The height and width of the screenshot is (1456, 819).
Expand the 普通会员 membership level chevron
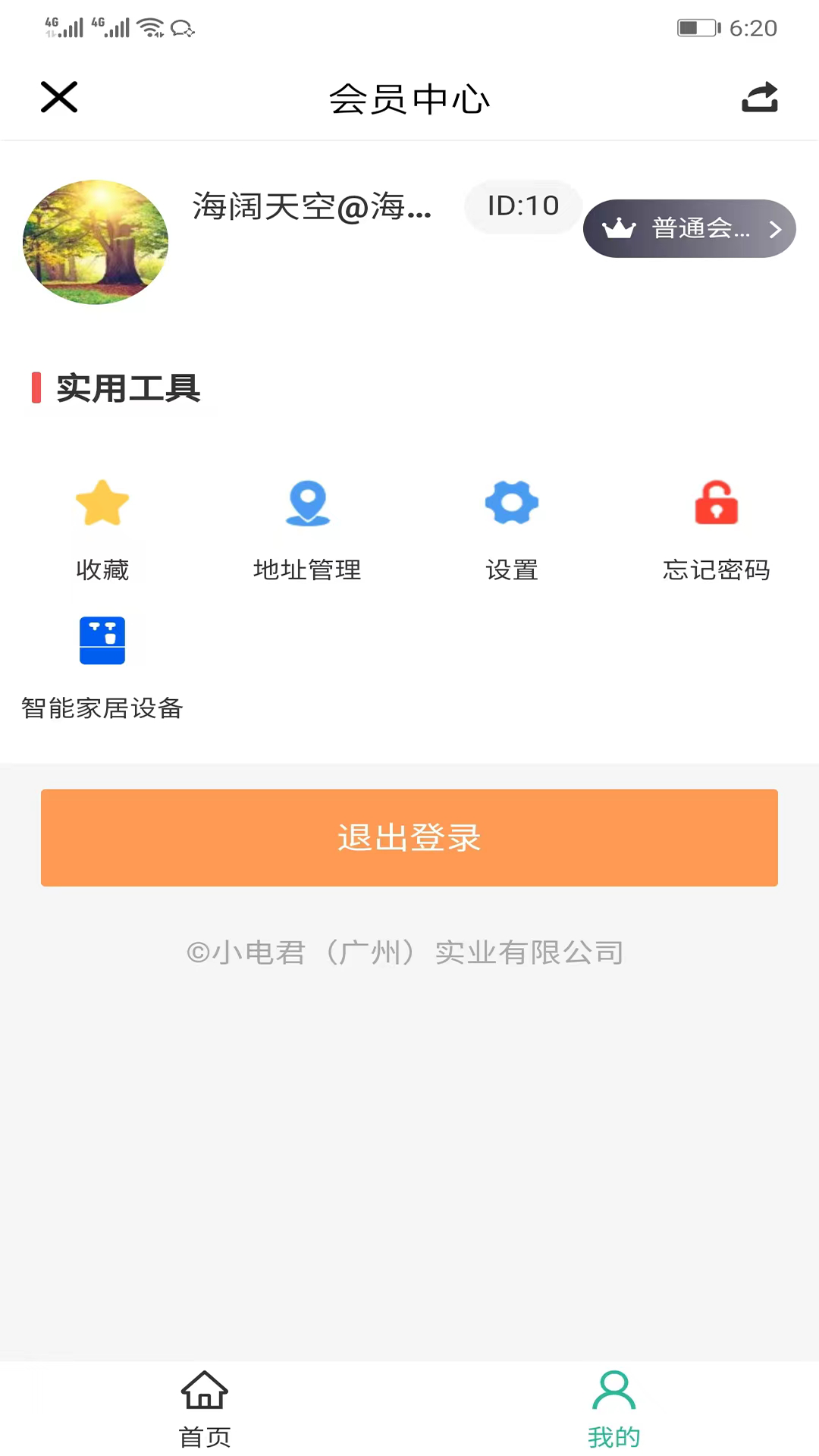tap(775, 229)
